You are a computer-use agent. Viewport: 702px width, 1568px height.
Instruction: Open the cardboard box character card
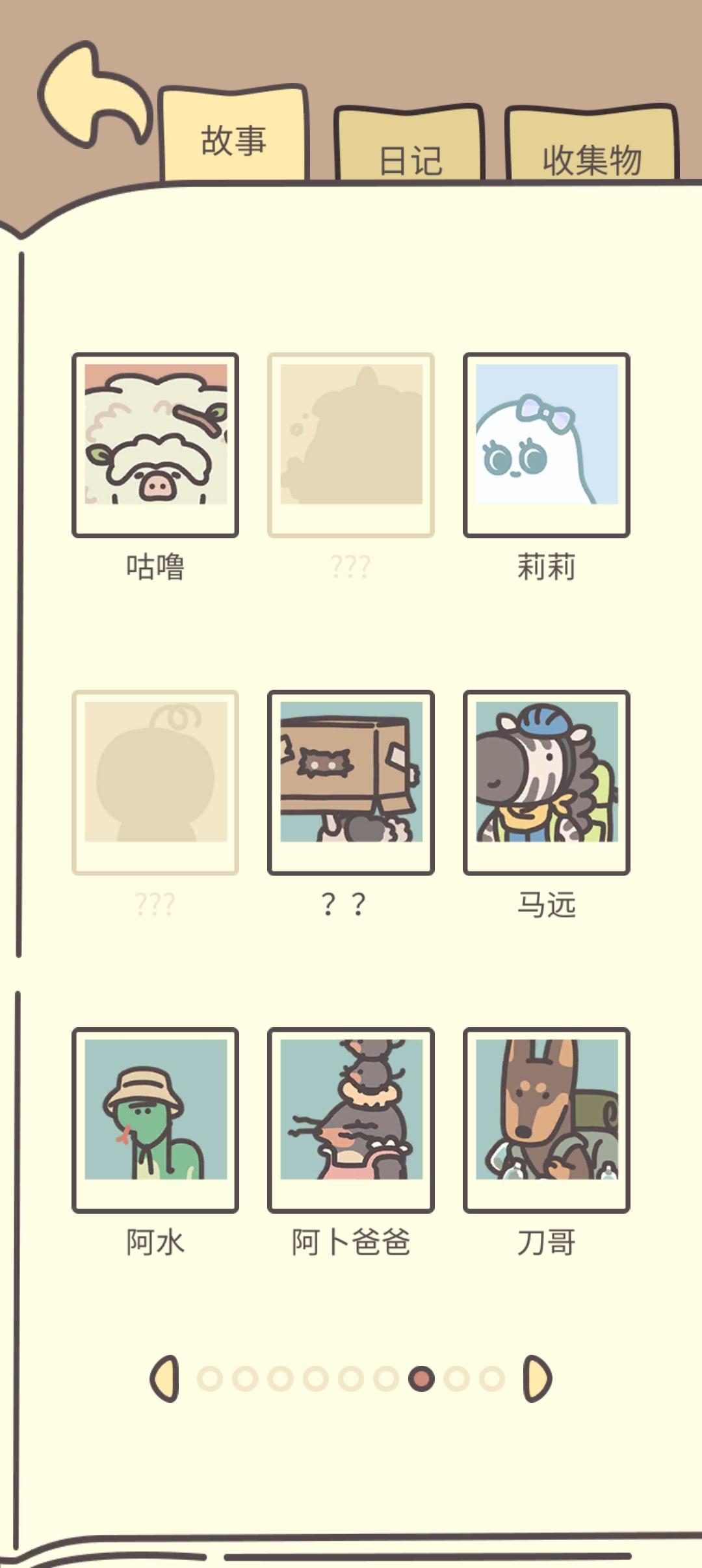pyautogui.click(x=351, y=782)
